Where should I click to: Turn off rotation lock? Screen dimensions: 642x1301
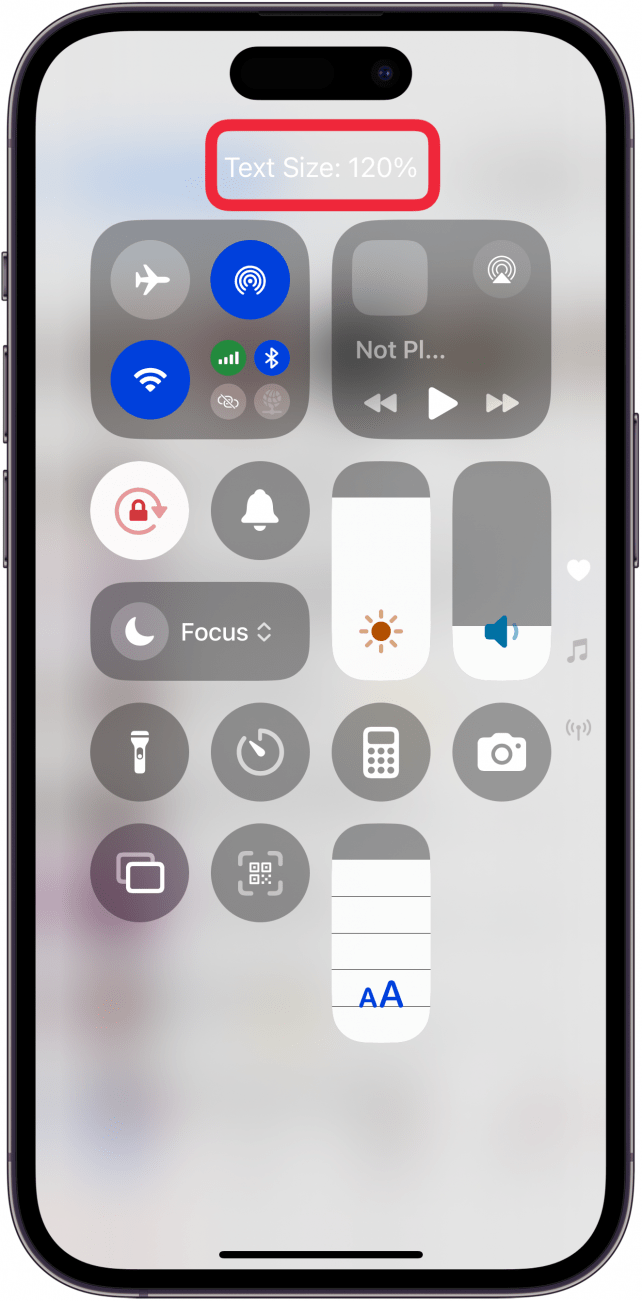pyautogui.click(x=139, y=511)
